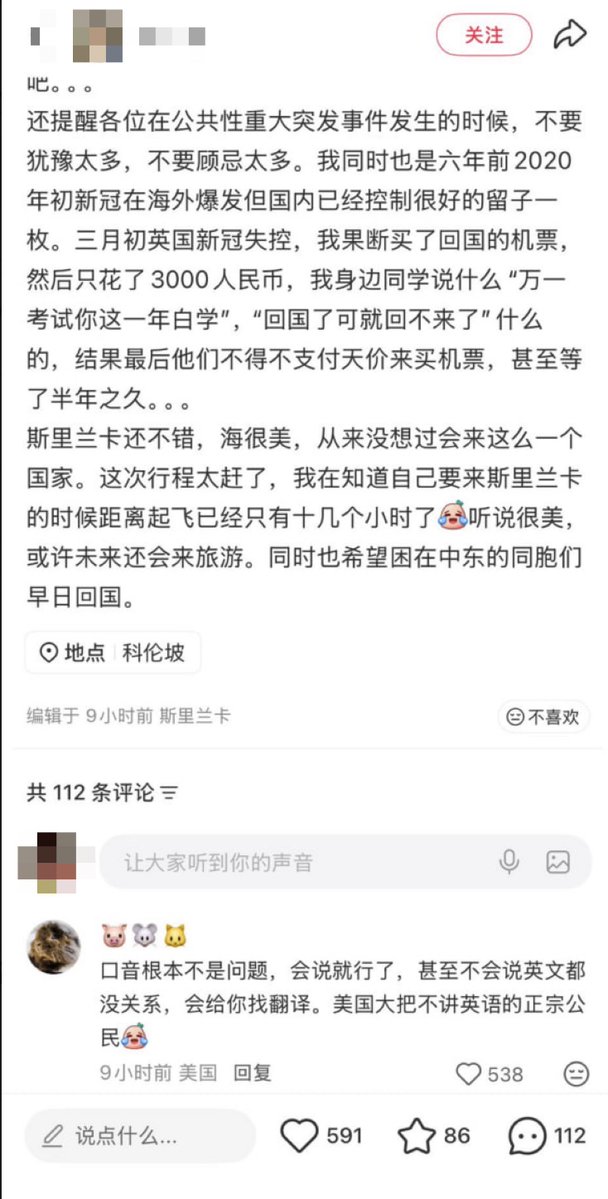Reply to the comment via 回复
The height and width of the screenshot is (1199, 608).
click(252, 1073)
